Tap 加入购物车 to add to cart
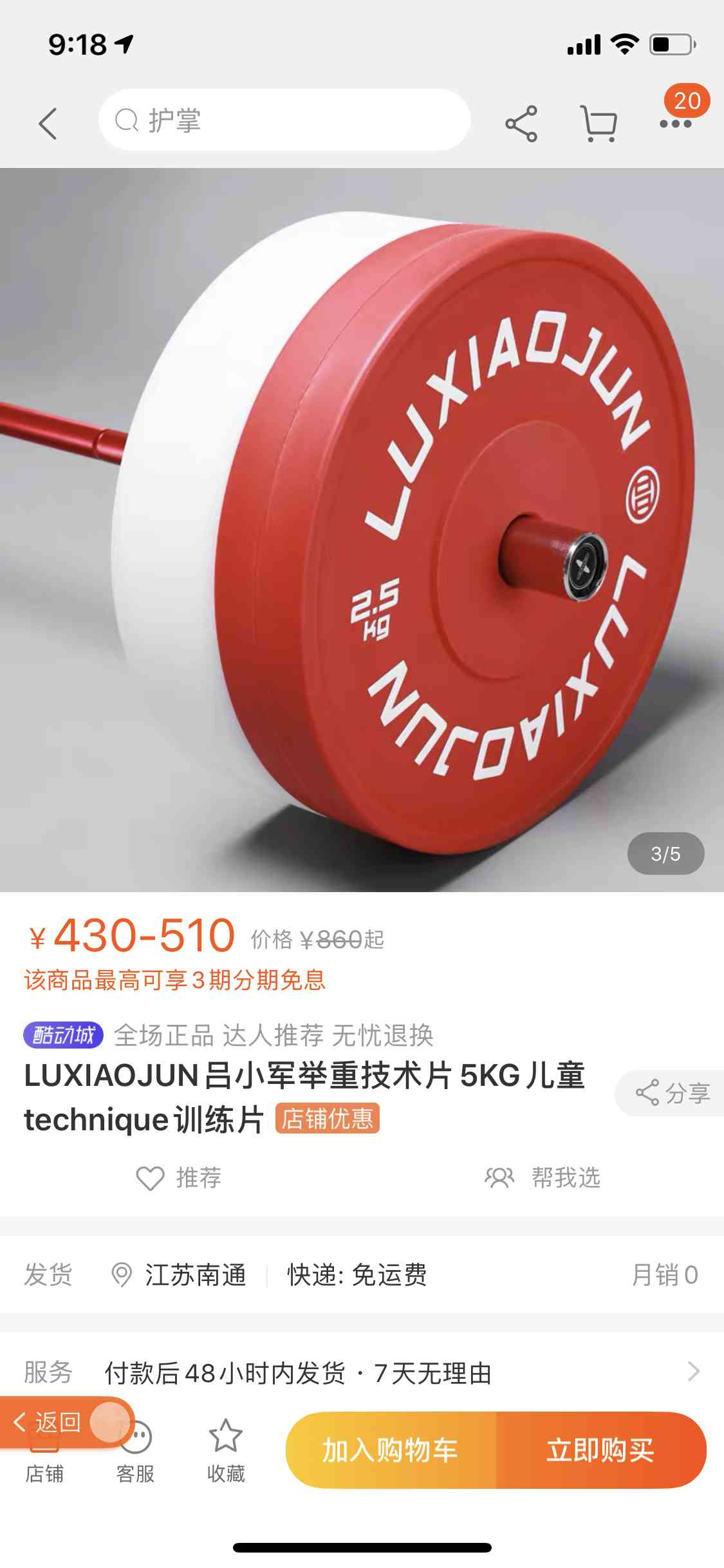Screen dimensions: 724x1568 391,1450
